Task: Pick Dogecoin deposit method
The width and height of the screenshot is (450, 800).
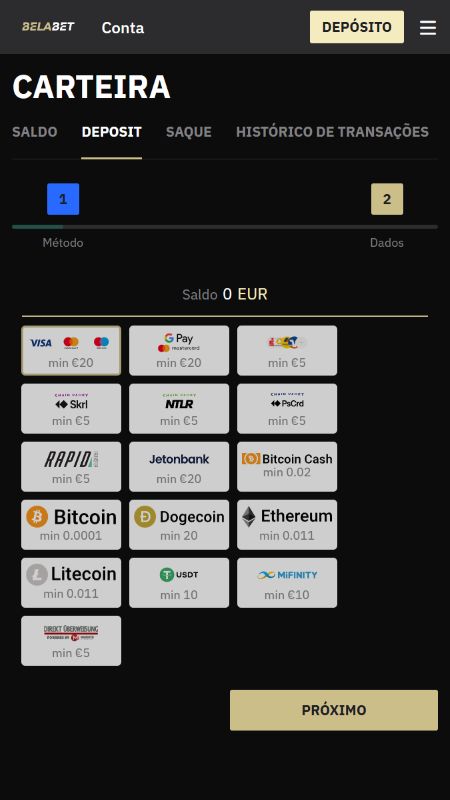Action: (x=179, y=524)
